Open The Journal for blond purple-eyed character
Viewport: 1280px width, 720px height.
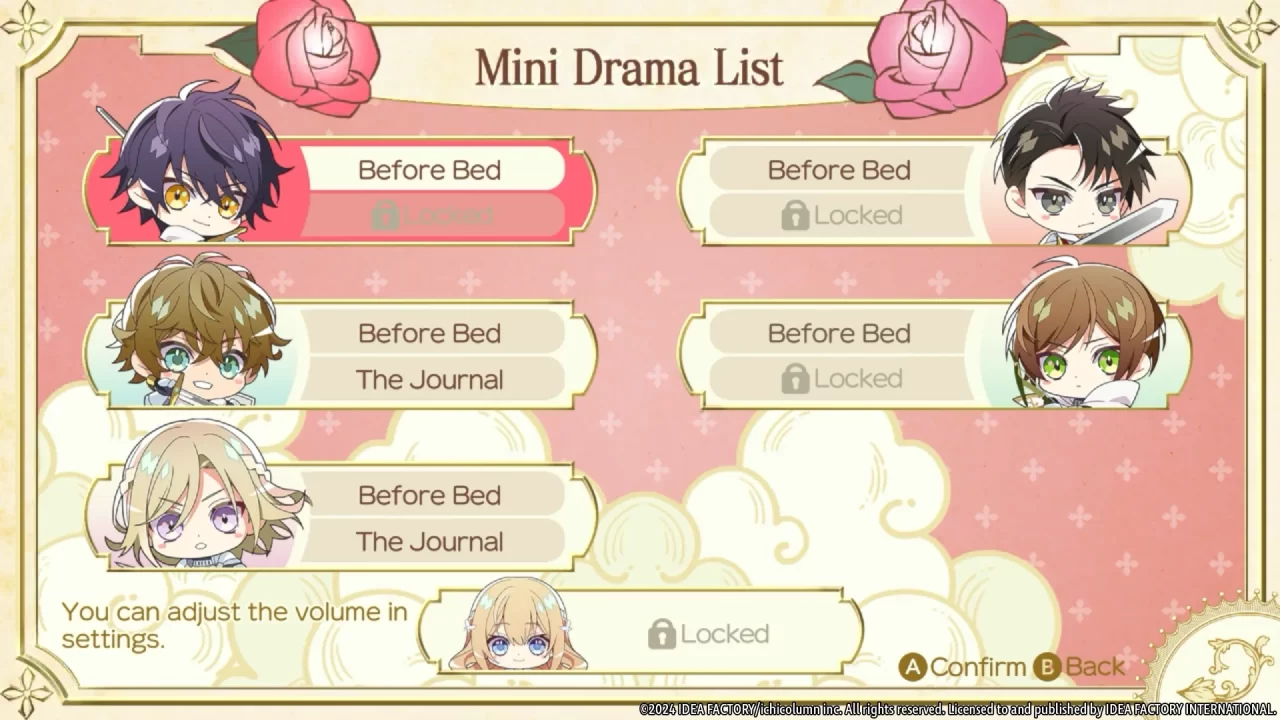[x=430, y=542]
